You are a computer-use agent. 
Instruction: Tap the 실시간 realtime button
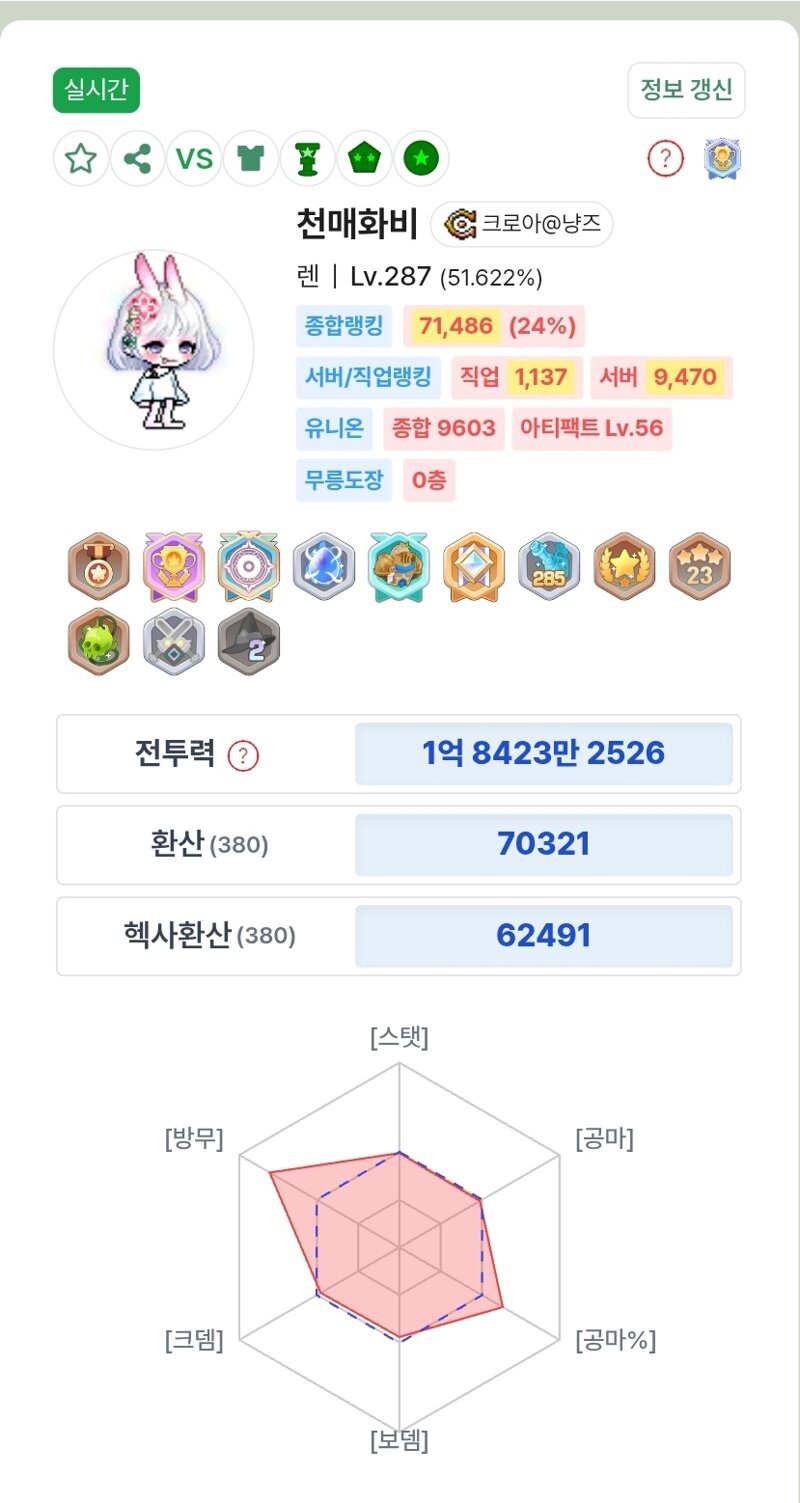[96, 90]
